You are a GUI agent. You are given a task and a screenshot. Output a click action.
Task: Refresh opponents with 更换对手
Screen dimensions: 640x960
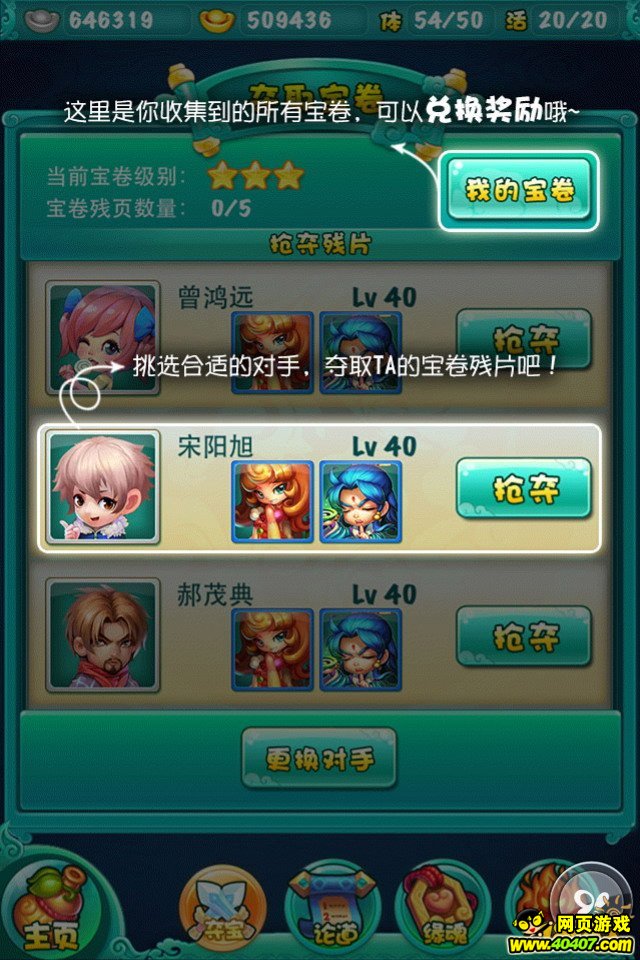click(319, 758)
